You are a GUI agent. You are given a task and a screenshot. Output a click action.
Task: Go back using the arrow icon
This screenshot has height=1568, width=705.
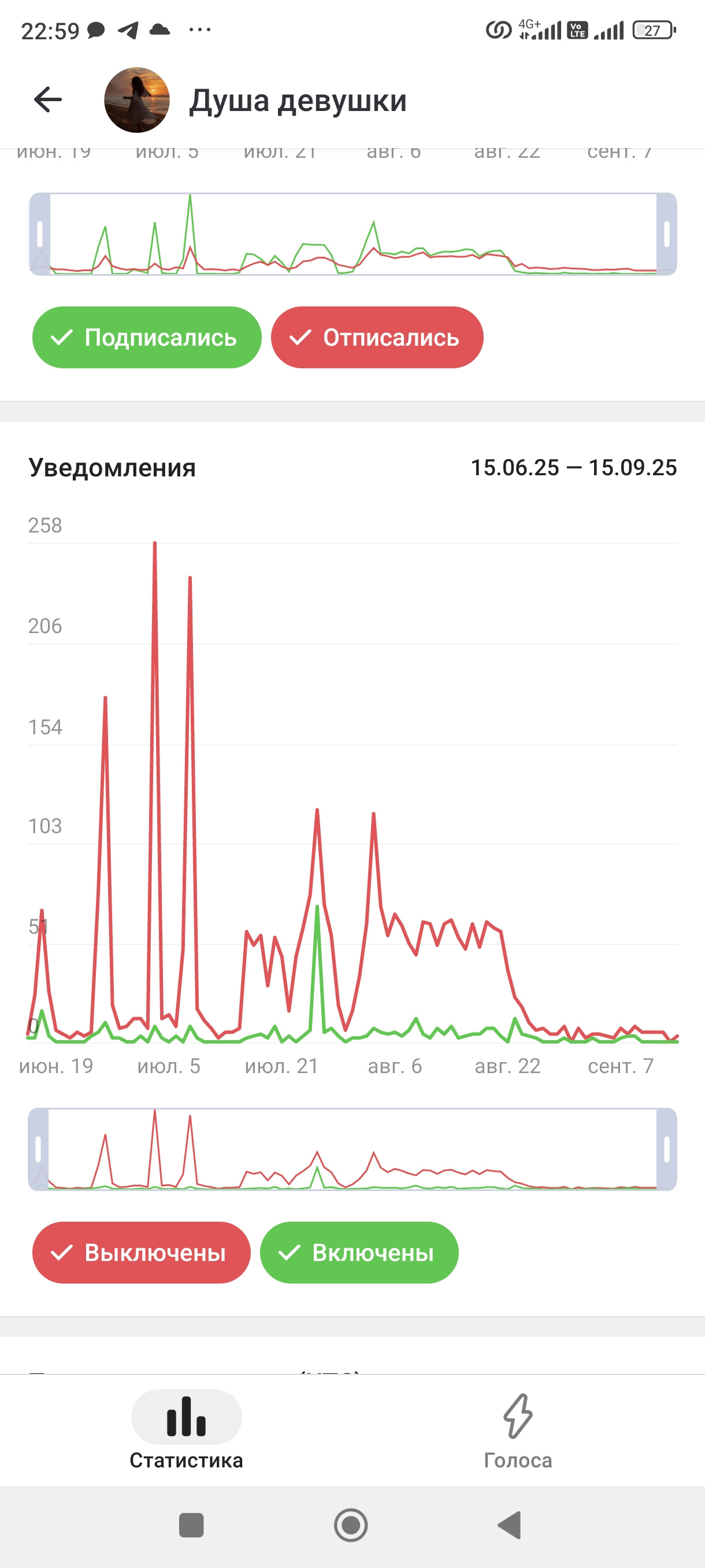coord(48,100)
